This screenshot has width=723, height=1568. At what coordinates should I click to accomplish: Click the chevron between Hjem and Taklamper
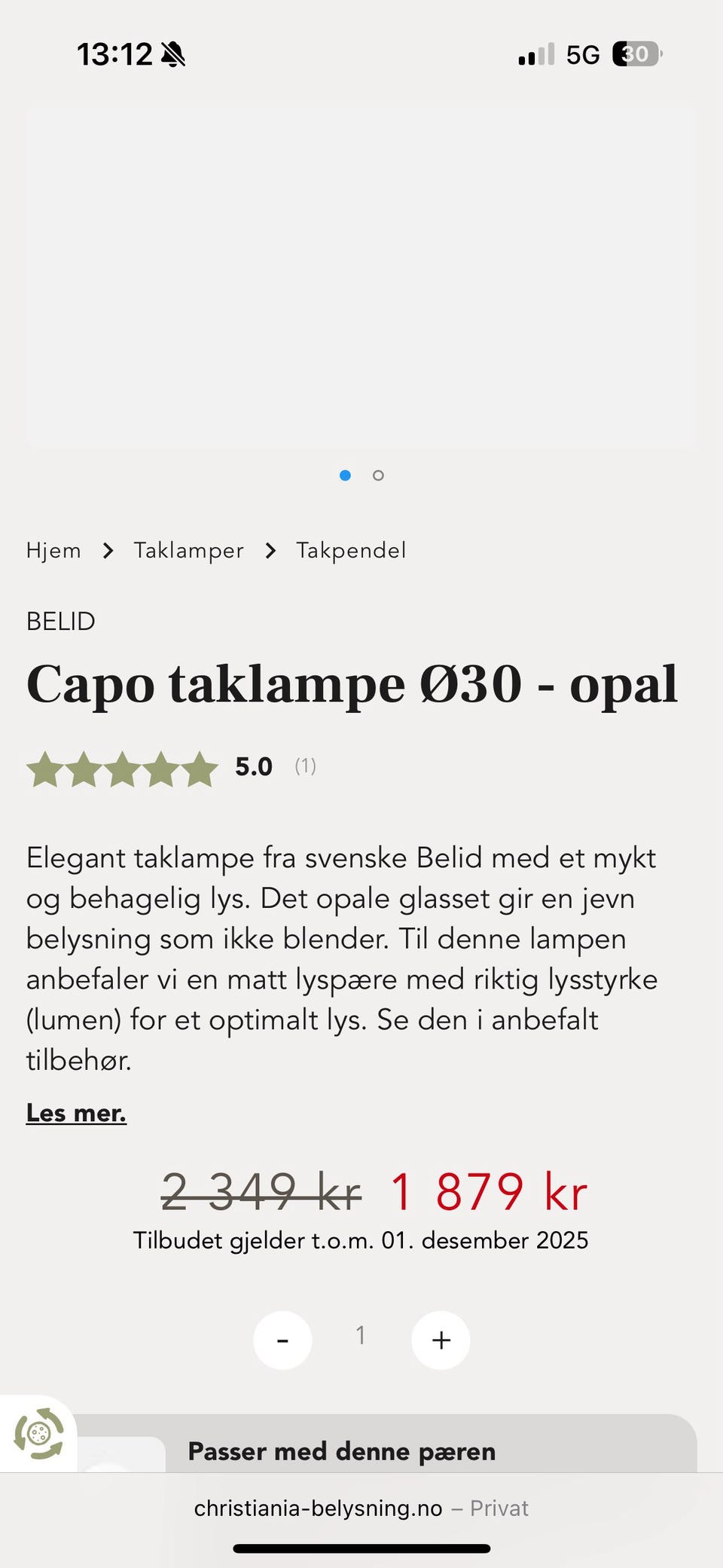[x=108, y=551]
